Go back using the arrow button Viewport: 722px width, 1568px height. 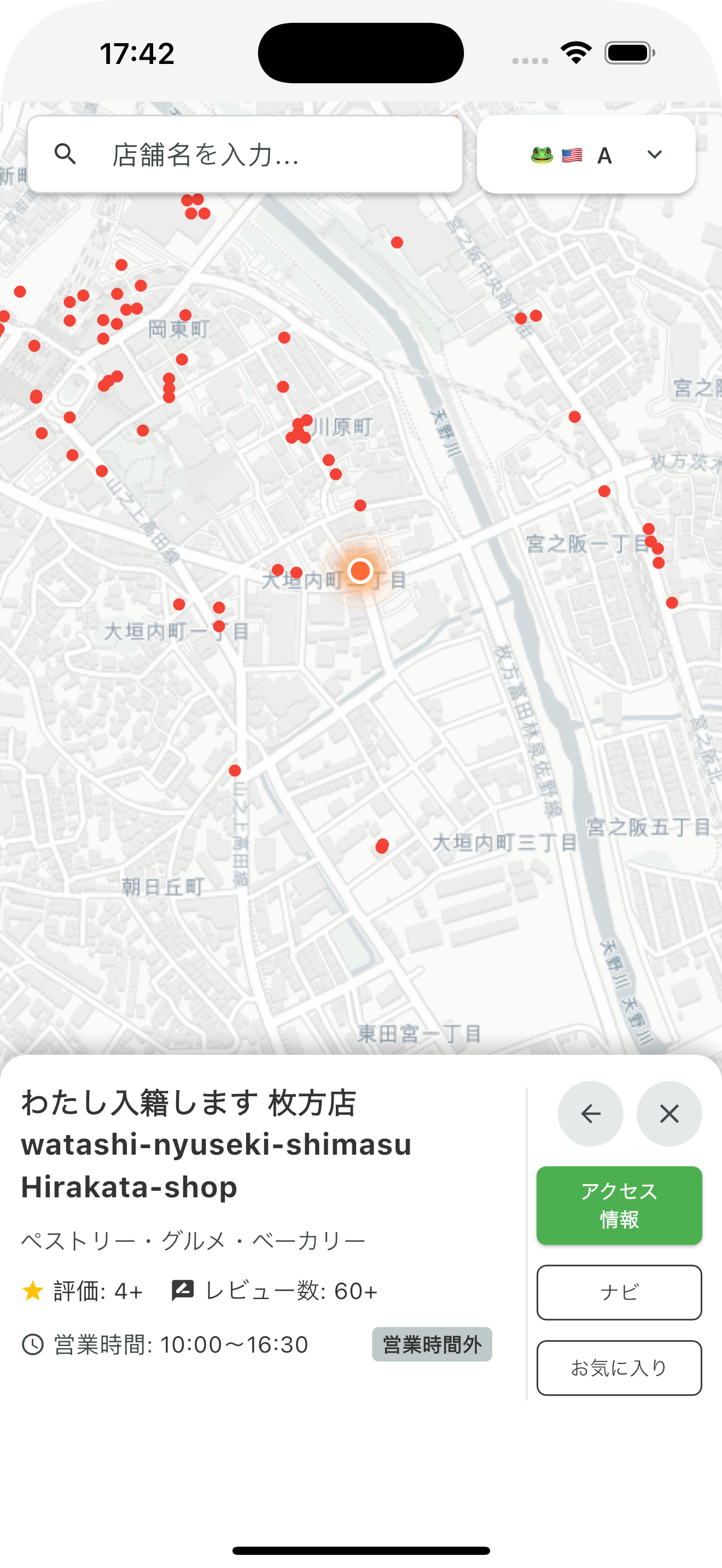pyautogui.click(x=590, y=1113)
